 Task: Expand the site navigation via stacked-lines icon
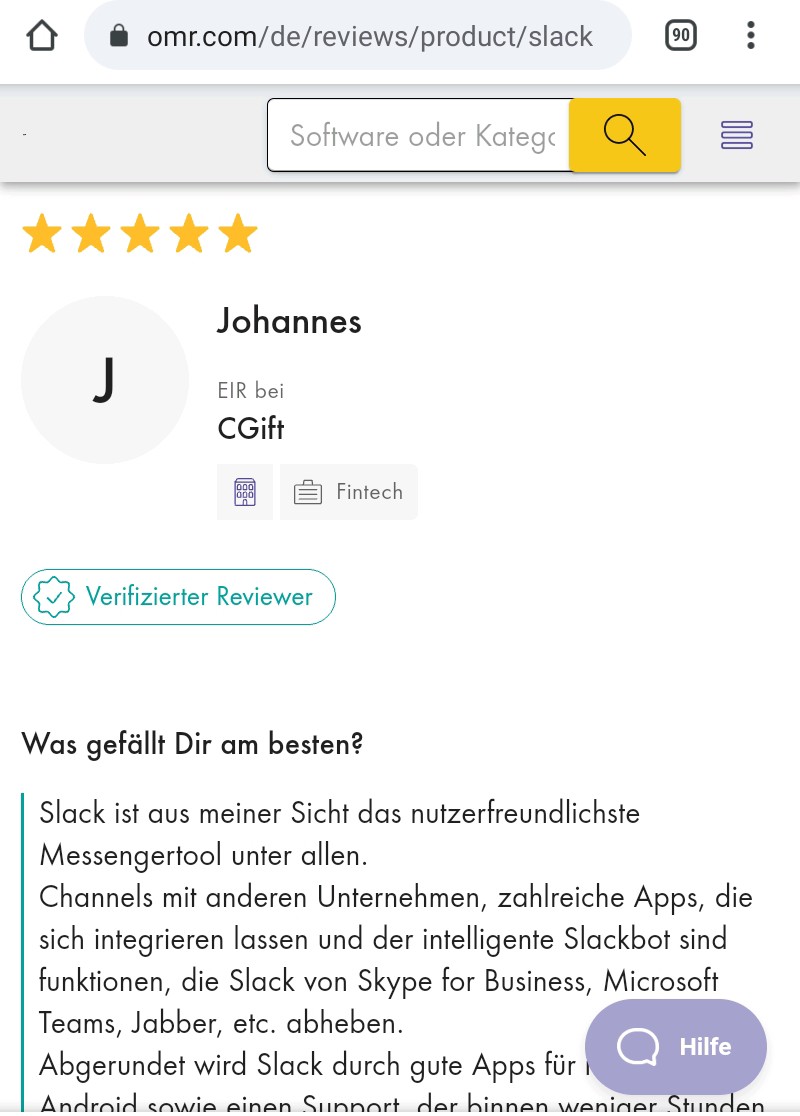(737, 135)
